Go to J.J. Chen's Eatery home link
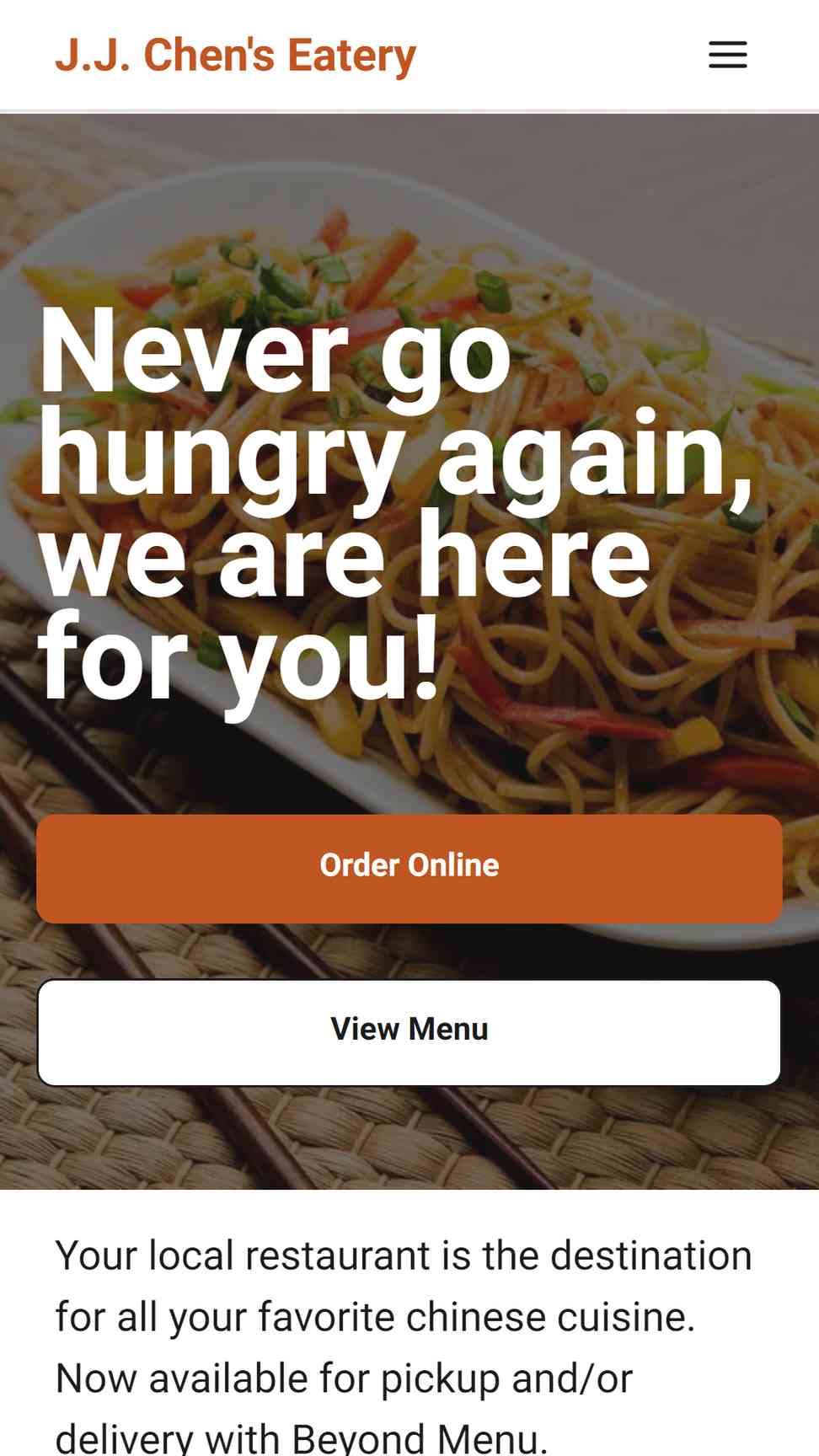Screen dimensions: 819x1456 (x=236, y=56)
